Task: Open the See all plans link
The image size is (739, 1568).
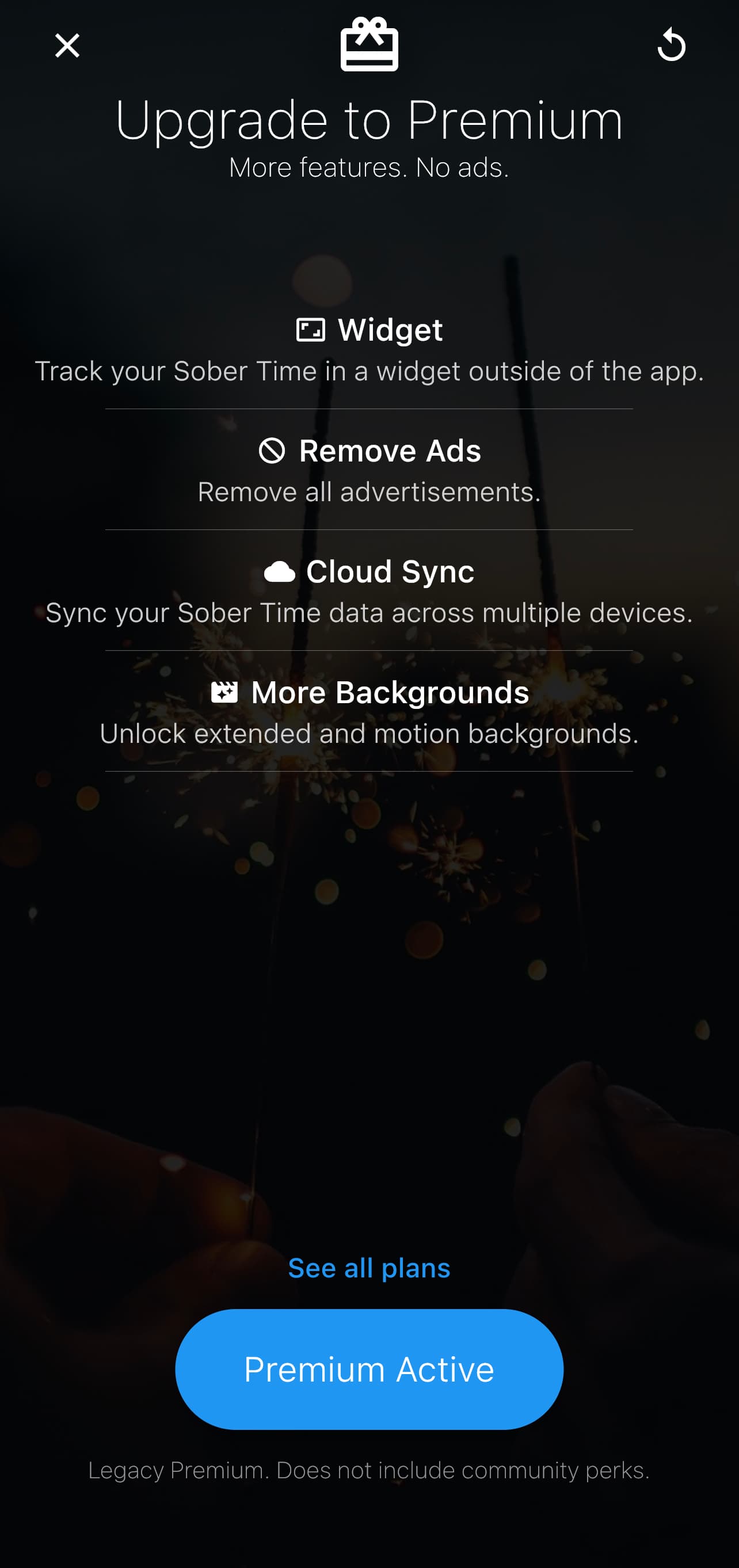Action: click(x=369, y=1268)
